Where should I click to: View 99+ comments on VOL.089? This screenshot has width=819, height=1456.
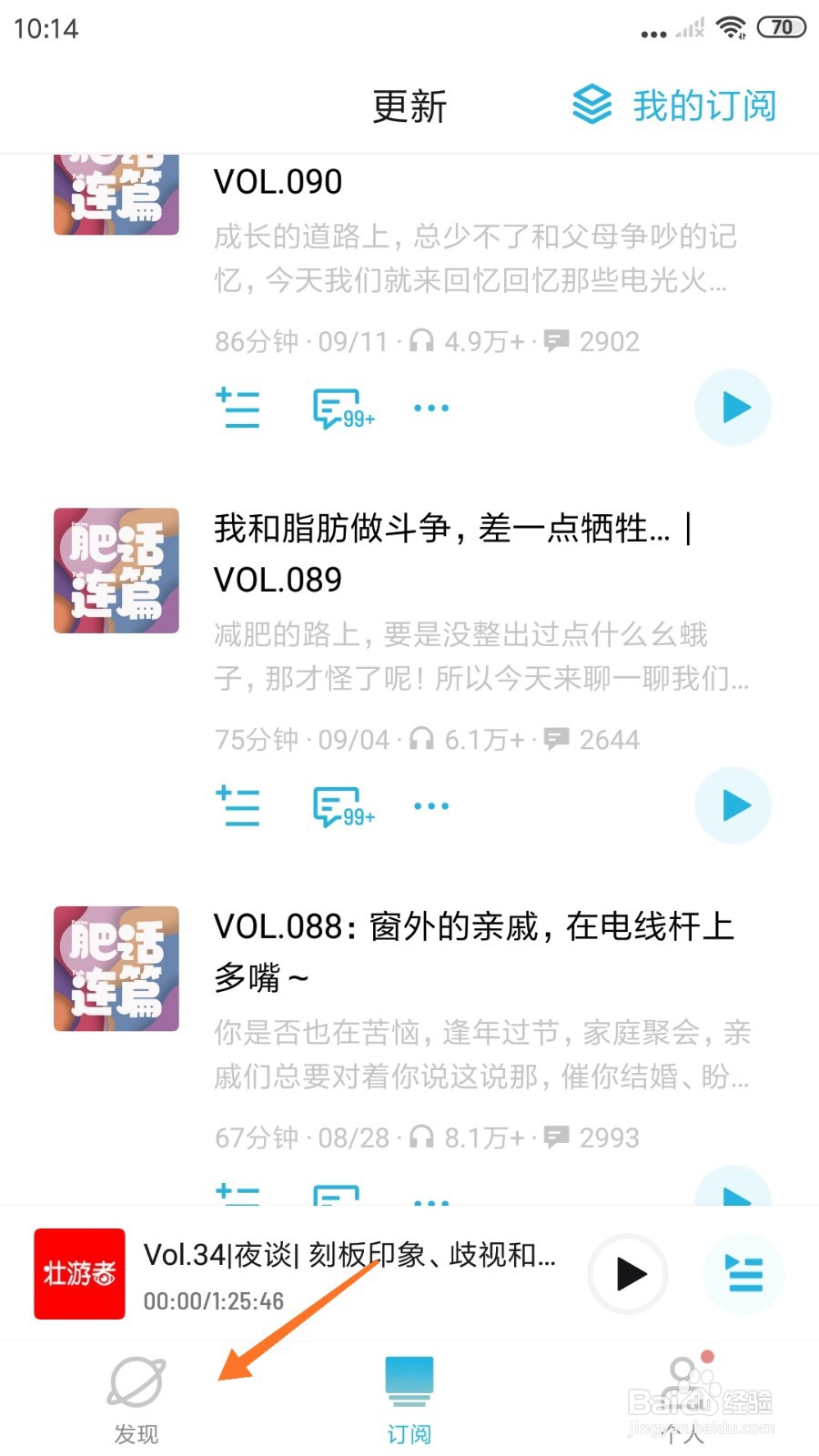pyautogui.click(x=337, y=804)
